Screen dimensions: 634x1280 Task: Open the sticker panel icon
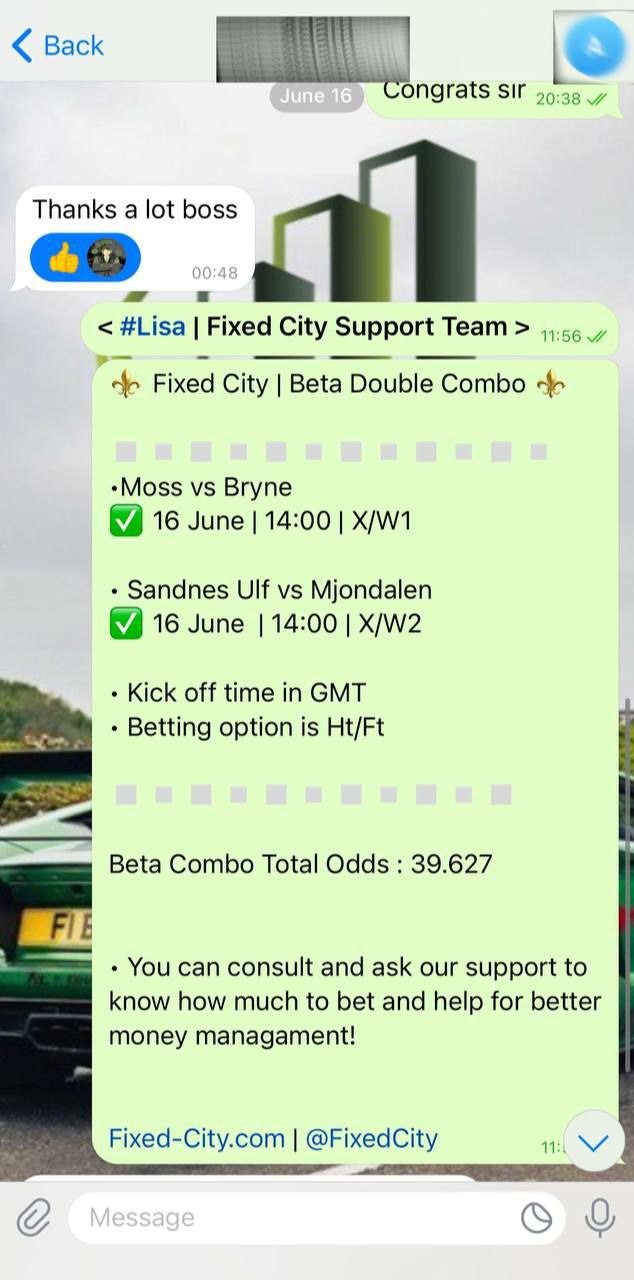537,1217
